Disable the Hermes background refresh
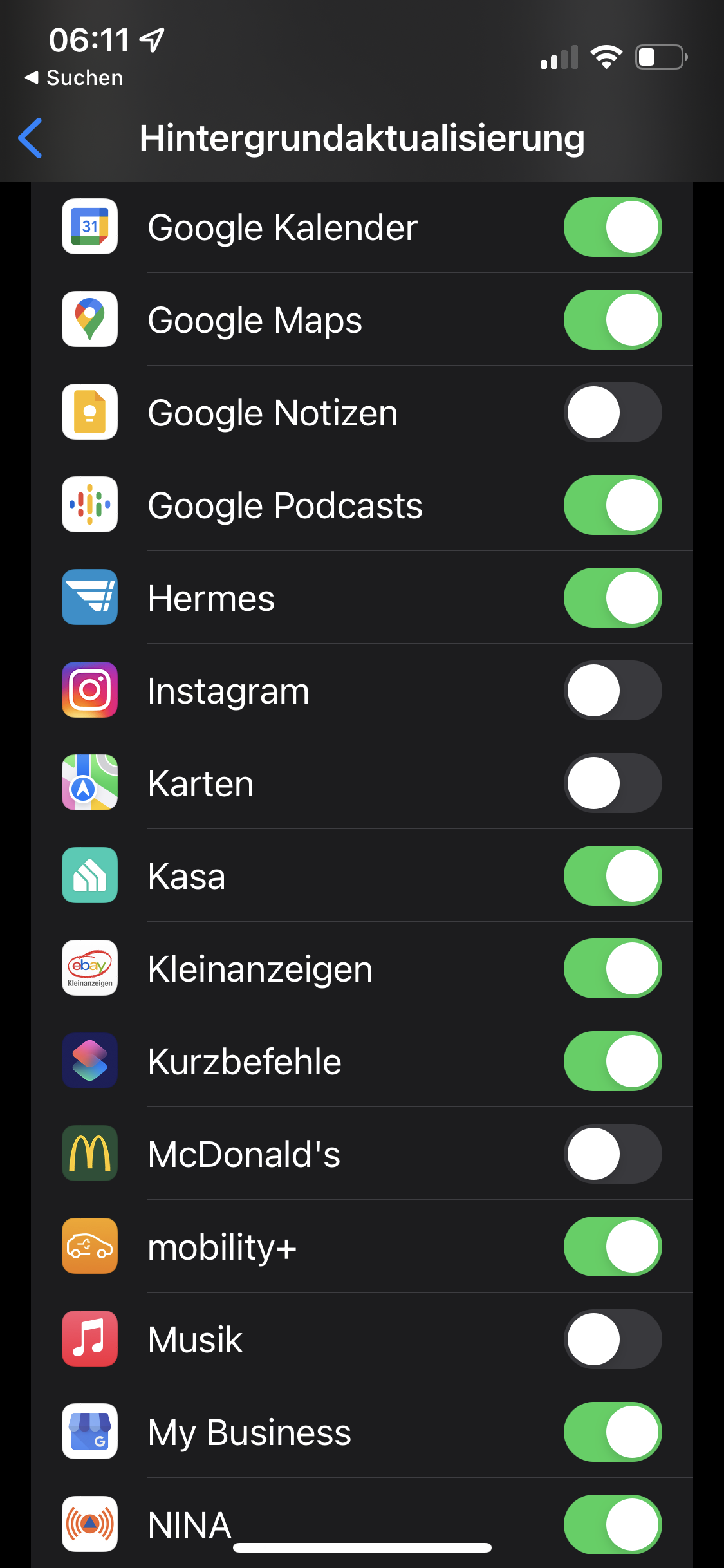This screenshot has width=724, height=1568. pos(612,598)
